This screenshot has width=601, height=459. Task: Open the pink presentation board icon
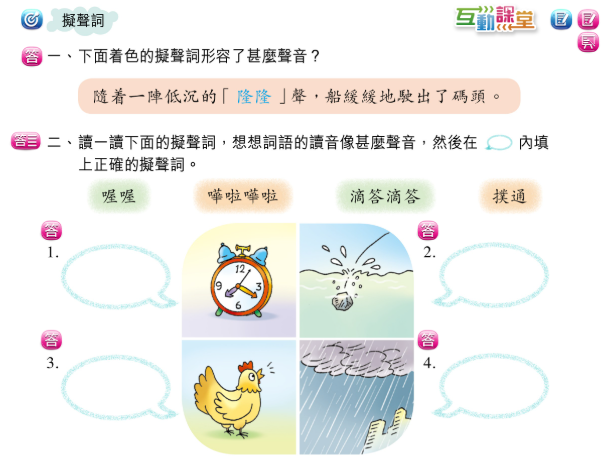[587, 41]
